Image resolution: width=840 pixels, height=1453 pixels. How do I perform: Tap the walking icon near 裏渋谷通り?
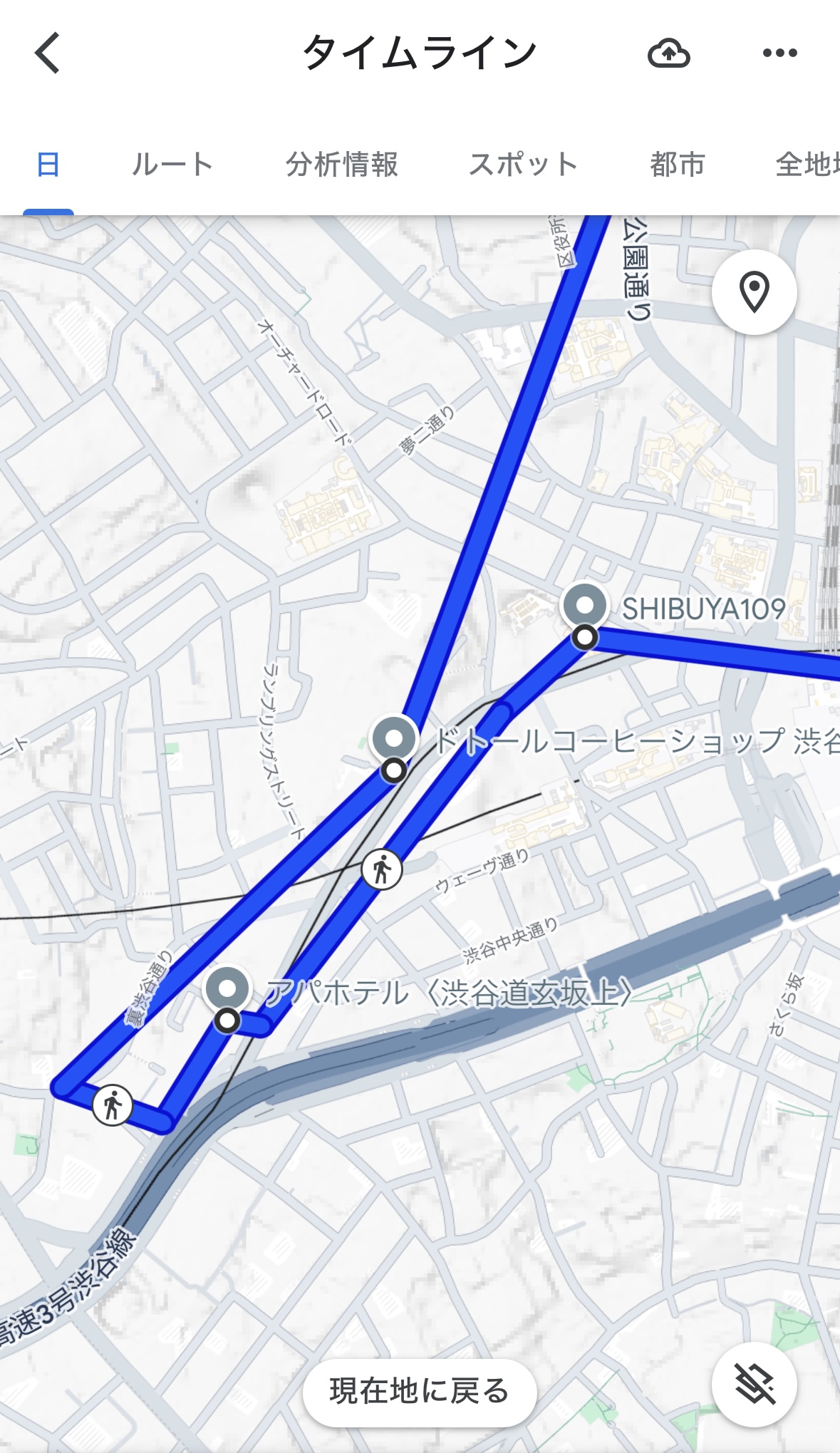click(113, 1105)
